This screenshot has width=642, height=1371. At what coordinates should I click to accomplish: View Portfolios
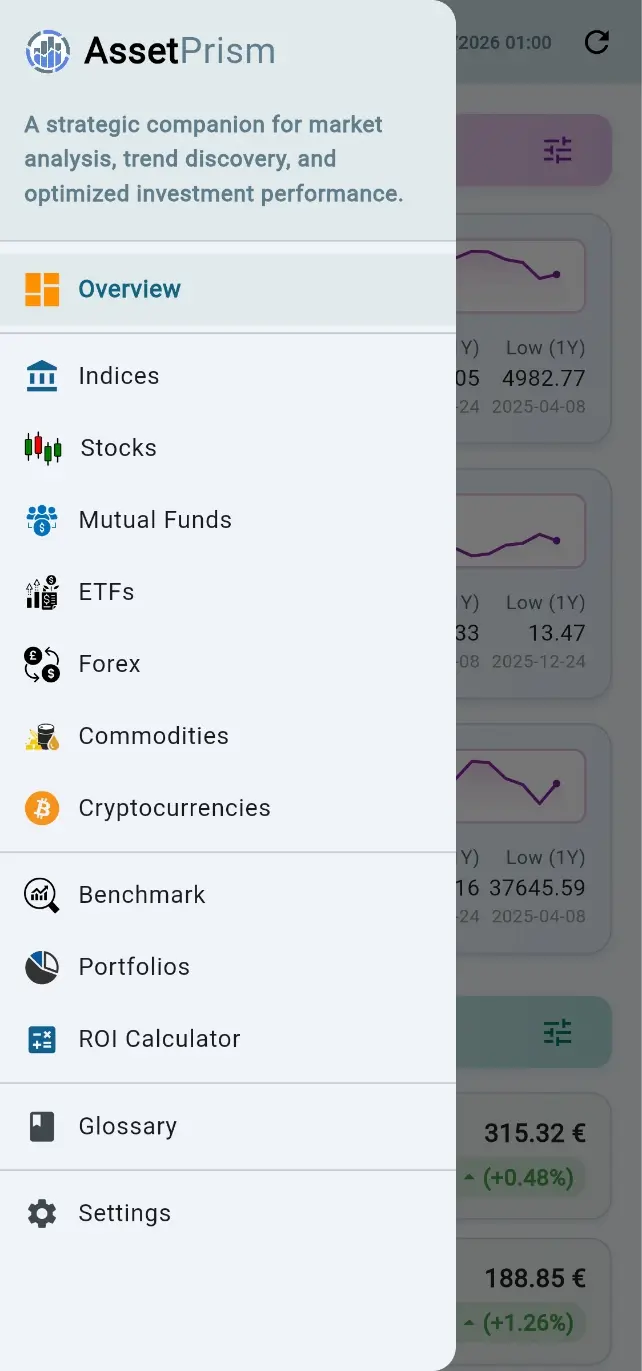[134, 967]
